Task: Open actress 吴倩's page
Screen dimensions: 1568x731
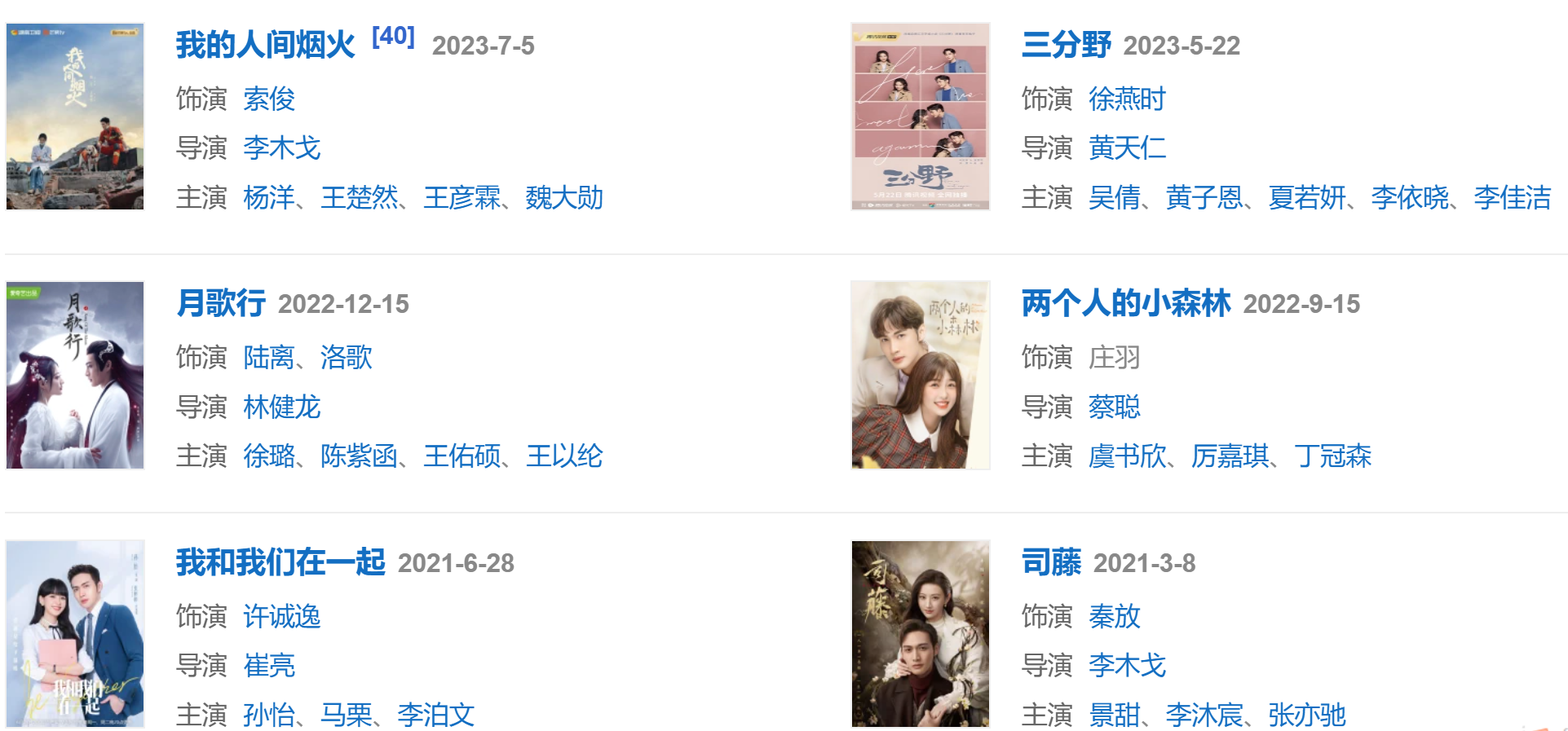Action: (x=1114, y=197)
